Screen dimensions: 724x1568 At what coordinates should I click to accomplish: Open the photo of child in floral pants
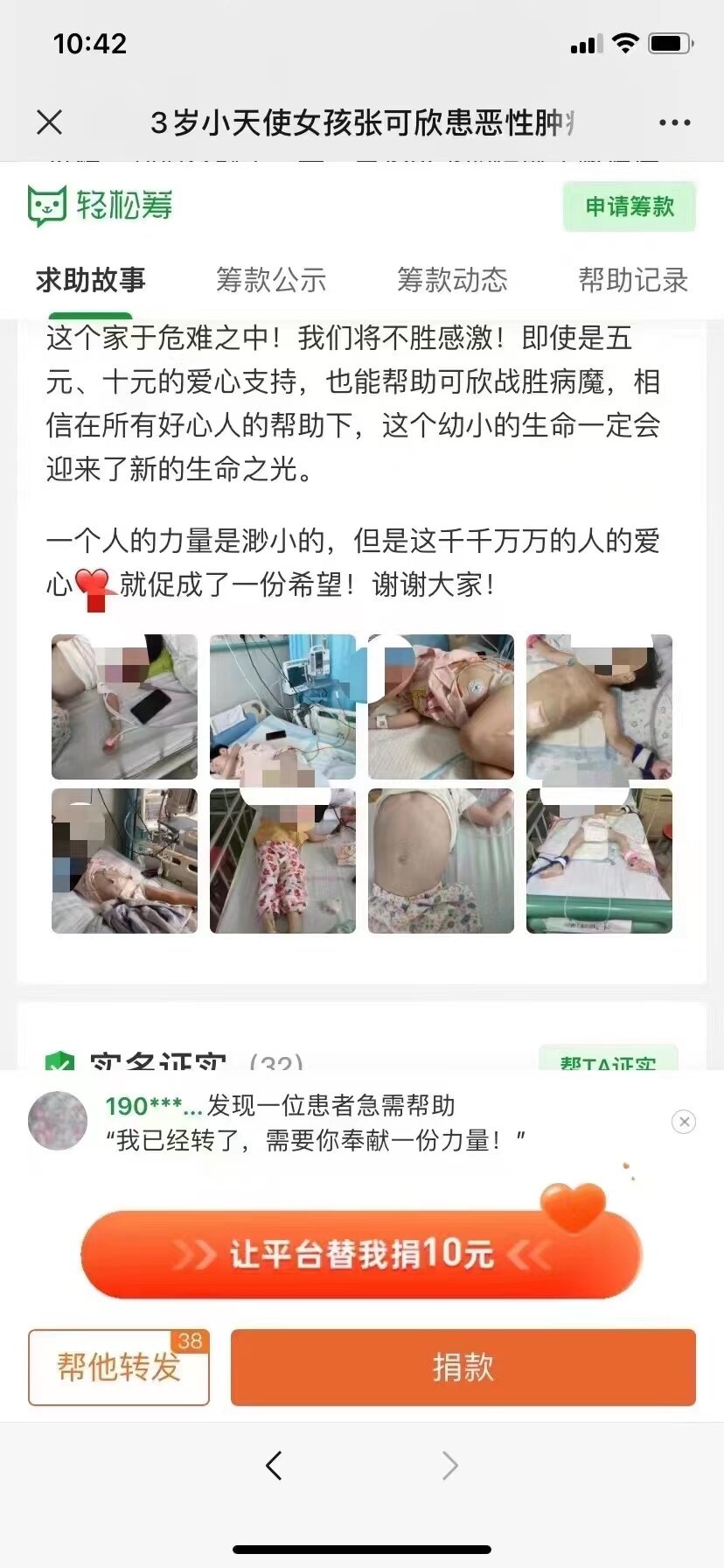282,861
